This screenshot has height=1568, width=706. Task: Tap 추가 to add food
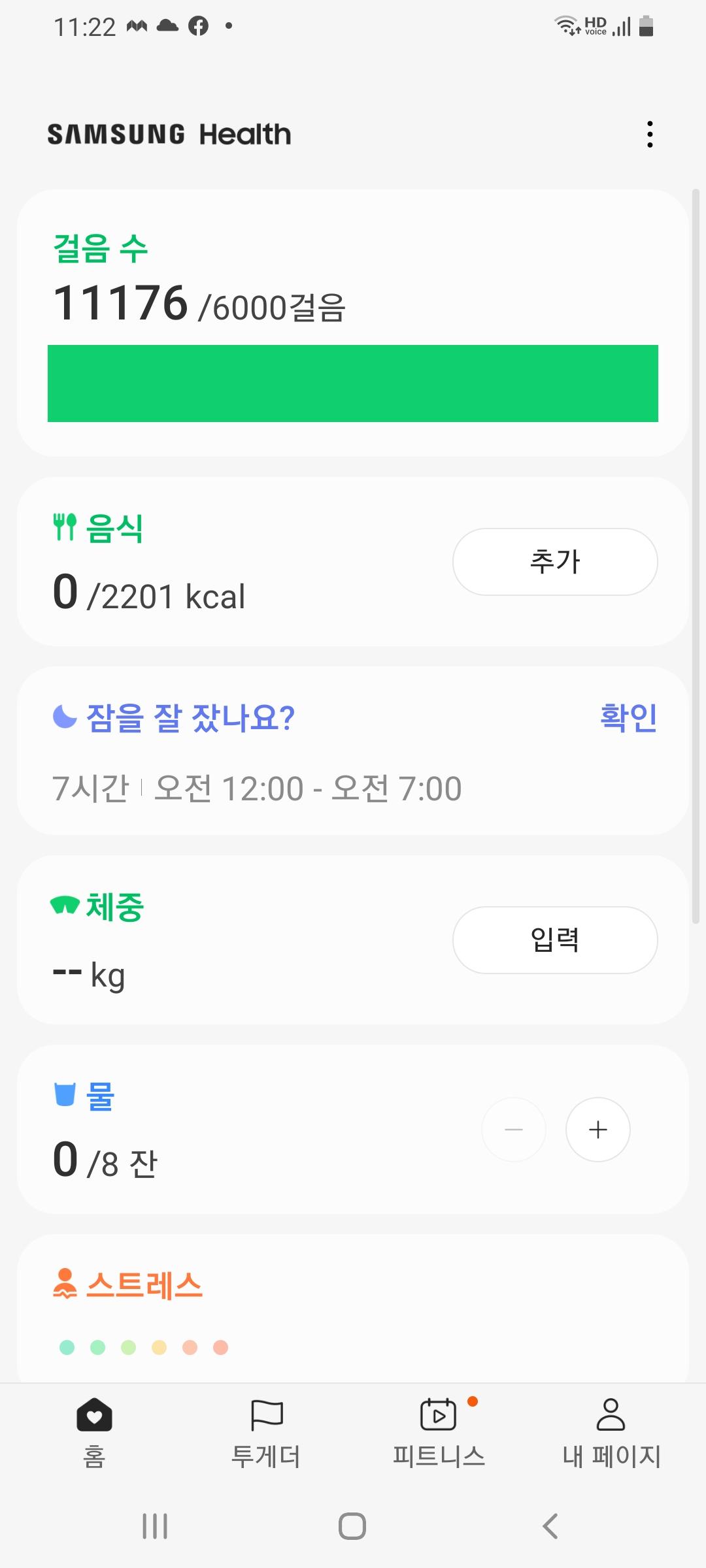(x=555, y=562)
